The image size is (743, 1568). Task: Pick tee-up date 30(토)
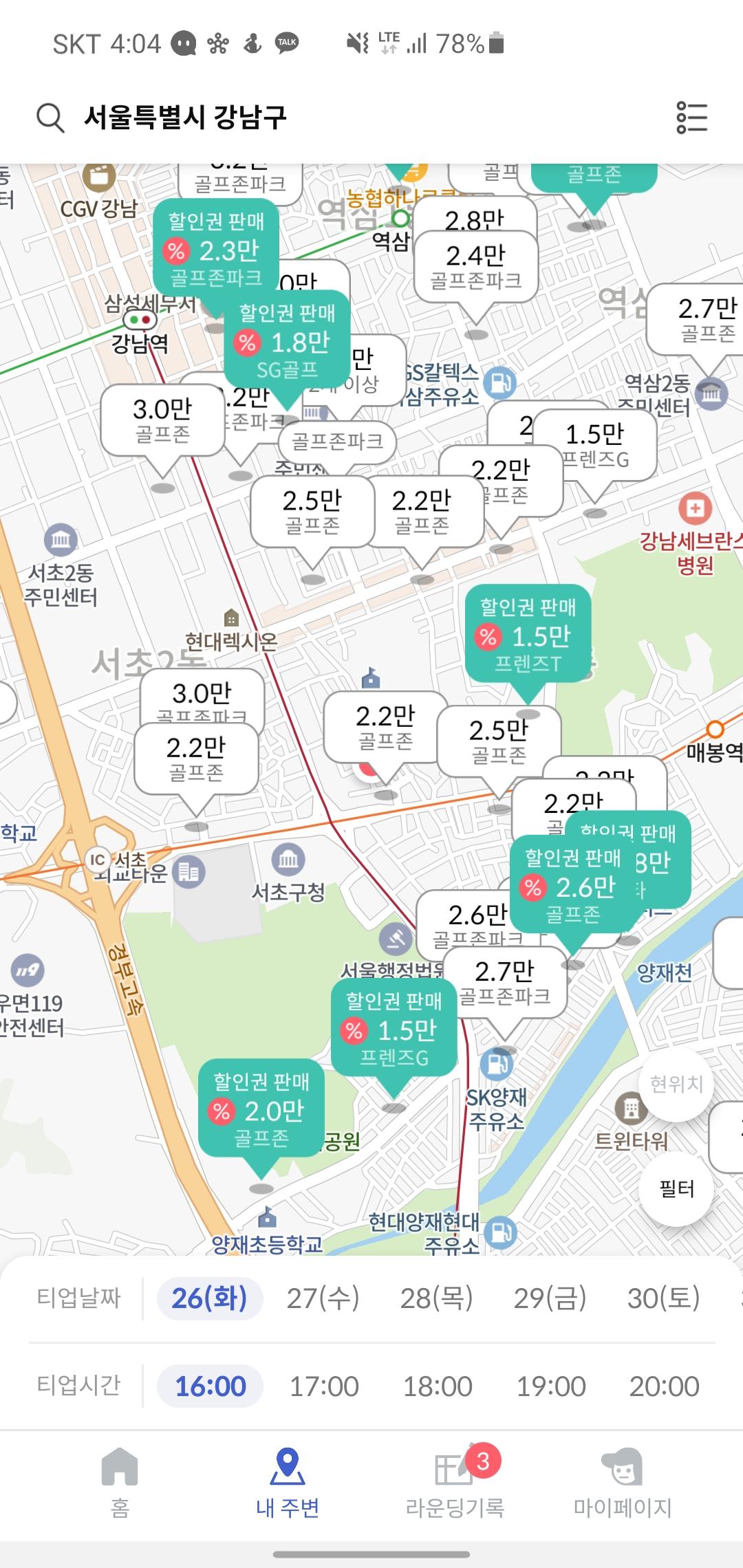663,1298
